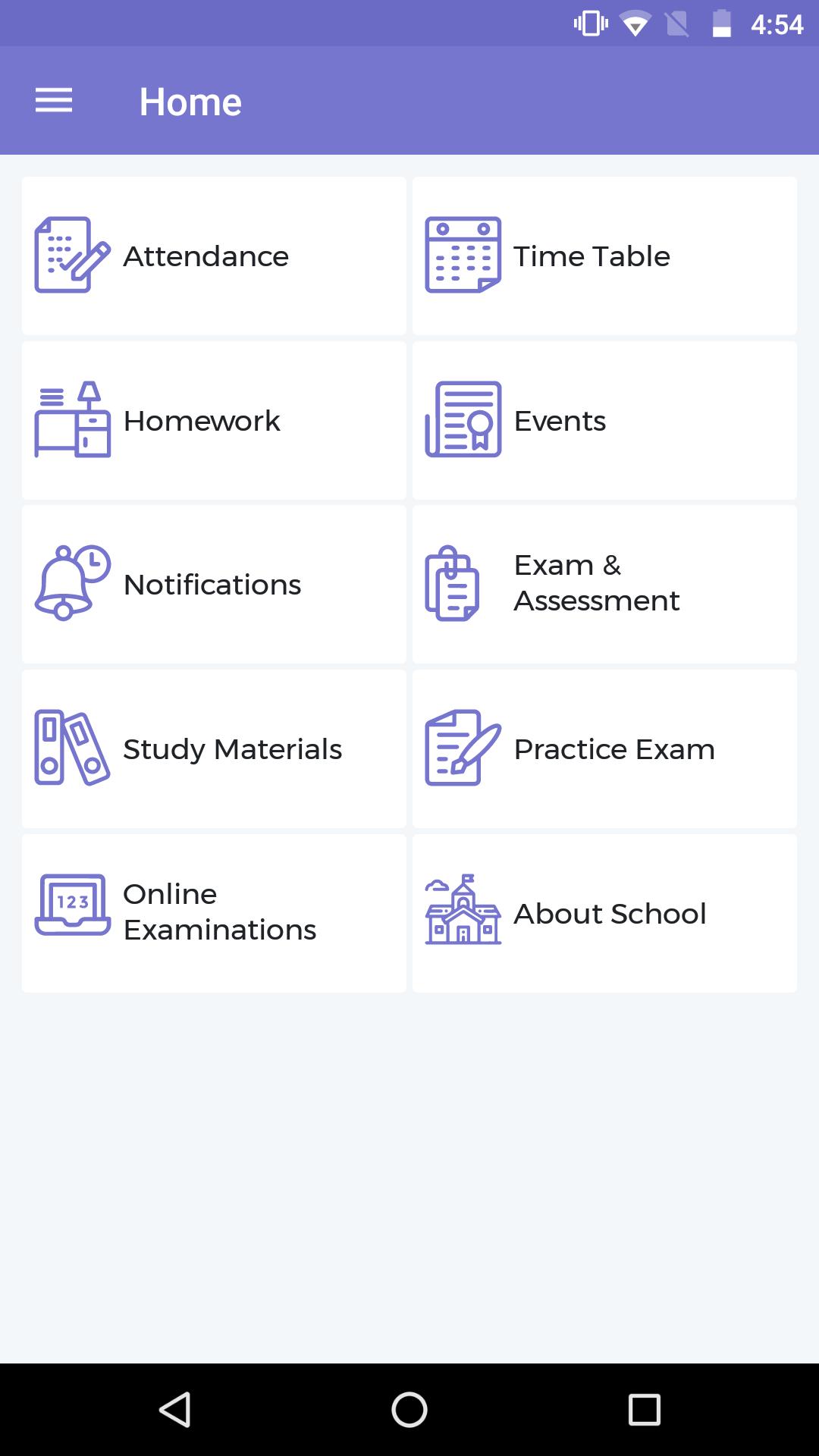Go to the device home screen
Viewport: 819px width, 1456px height.
[409, 1410]
